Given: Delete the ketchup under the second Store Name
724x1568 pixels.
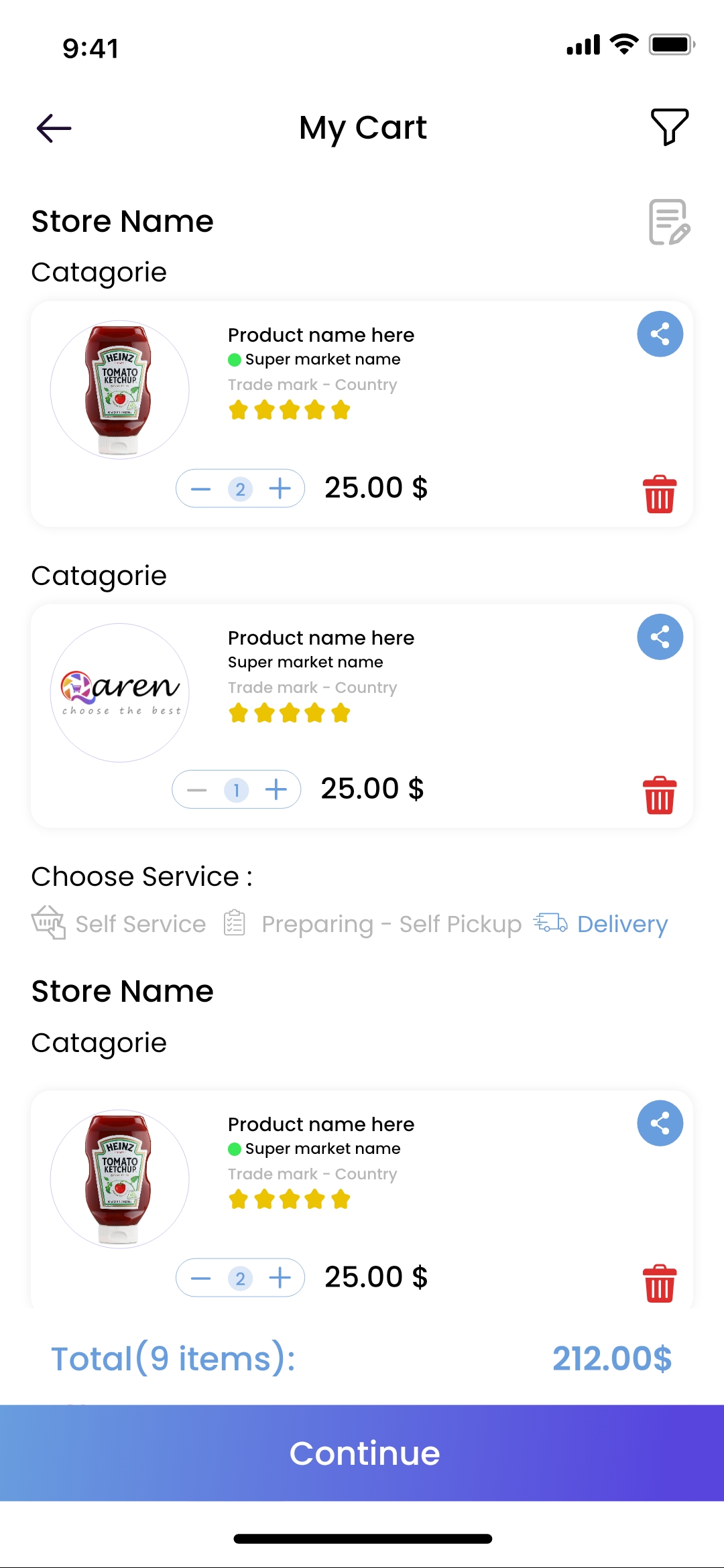Looking at the screenshot, I should tap(660, 1283).
